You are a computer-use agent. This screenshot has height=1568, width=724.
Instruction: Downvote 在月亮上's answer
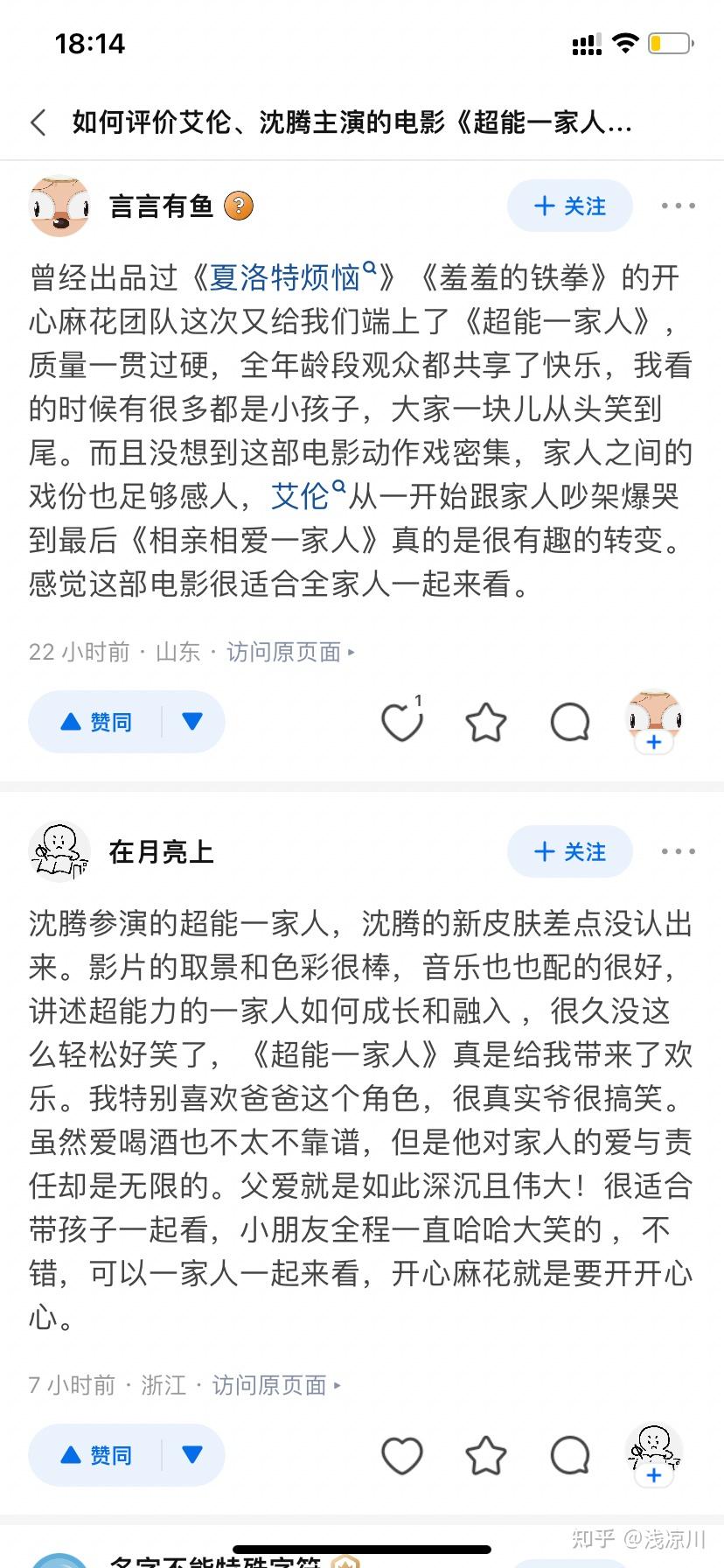[x=192, y=1455]
